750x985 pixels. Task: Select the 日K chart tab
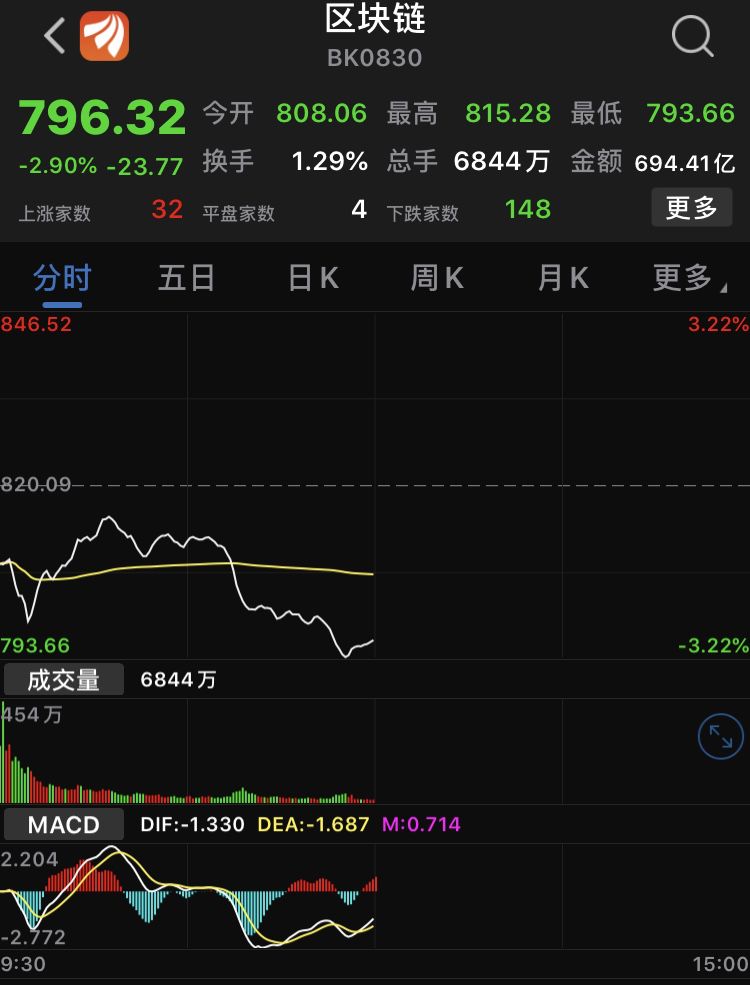(313, 277)
